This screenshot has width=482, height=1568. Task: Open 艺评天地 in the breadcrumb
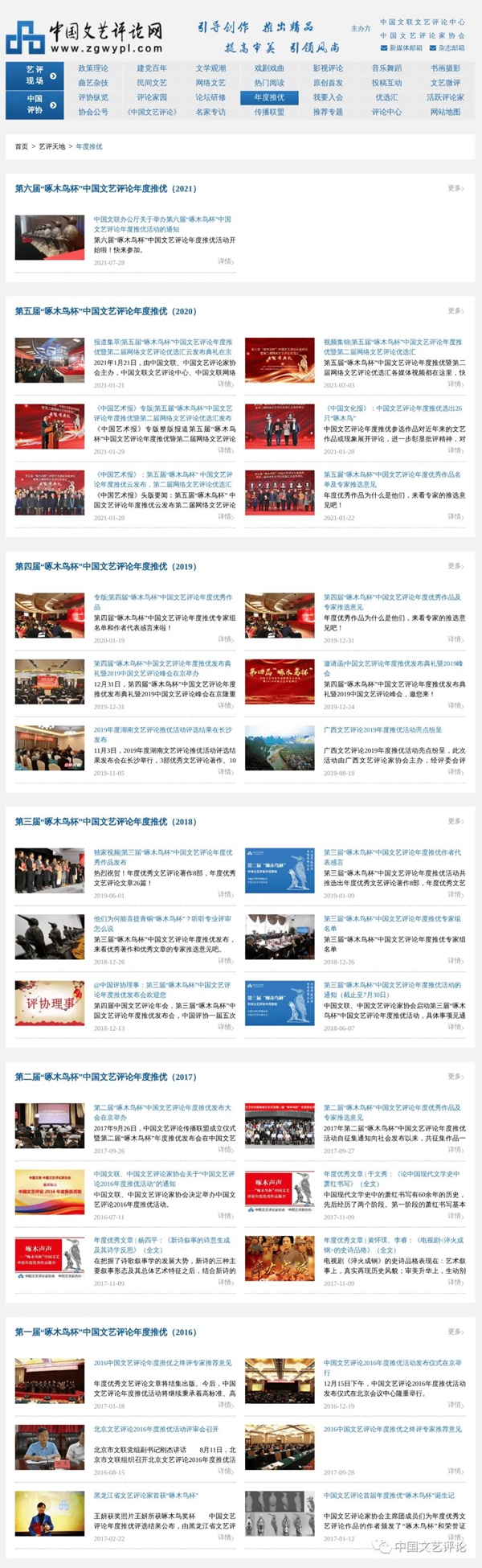point(52,146)
